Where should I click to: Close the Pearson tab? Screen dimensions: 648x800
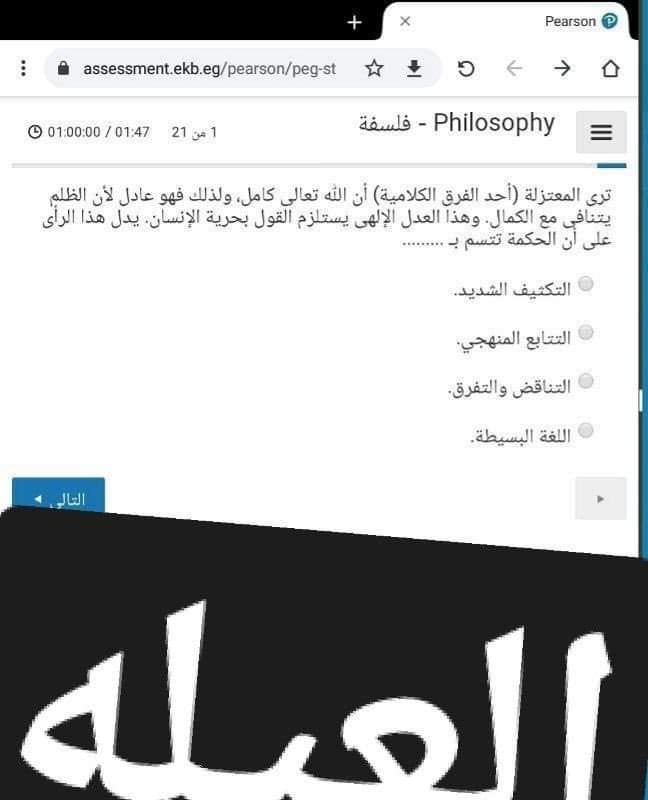(405, 21)
